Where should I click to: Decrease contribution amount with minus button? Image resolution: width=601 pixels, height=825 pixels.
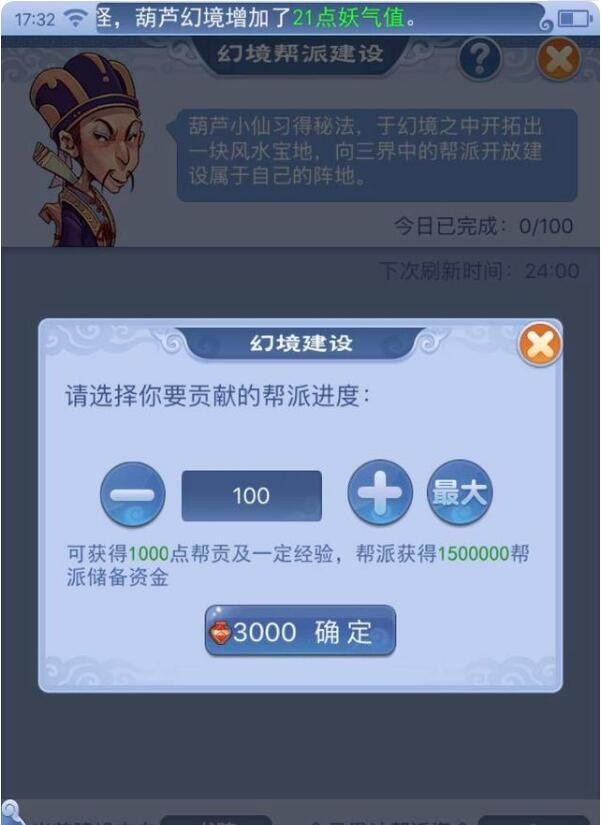click(133, 494)
